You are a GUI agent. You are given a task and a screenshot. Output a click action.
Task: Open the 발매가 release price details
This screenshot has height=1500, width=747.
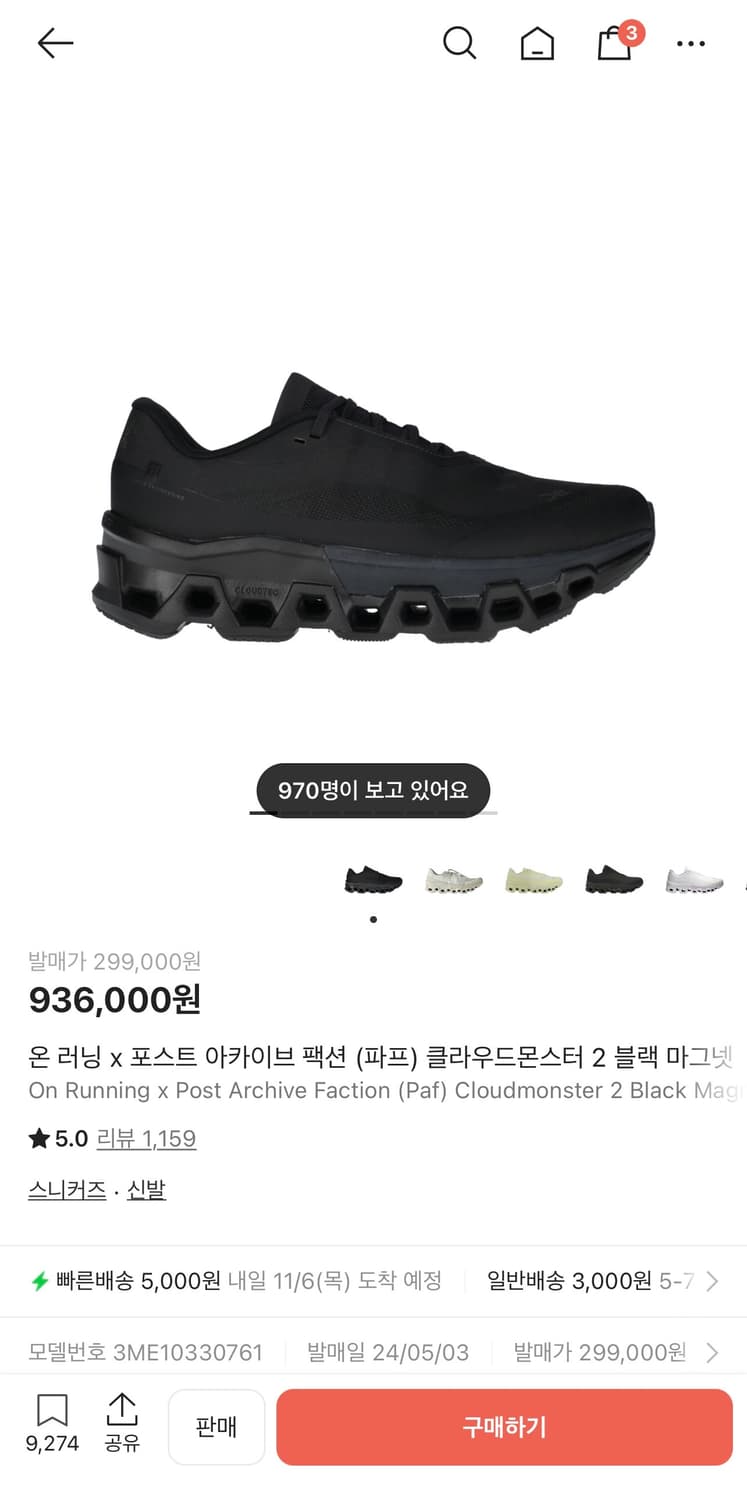[x=600, y=1352]
